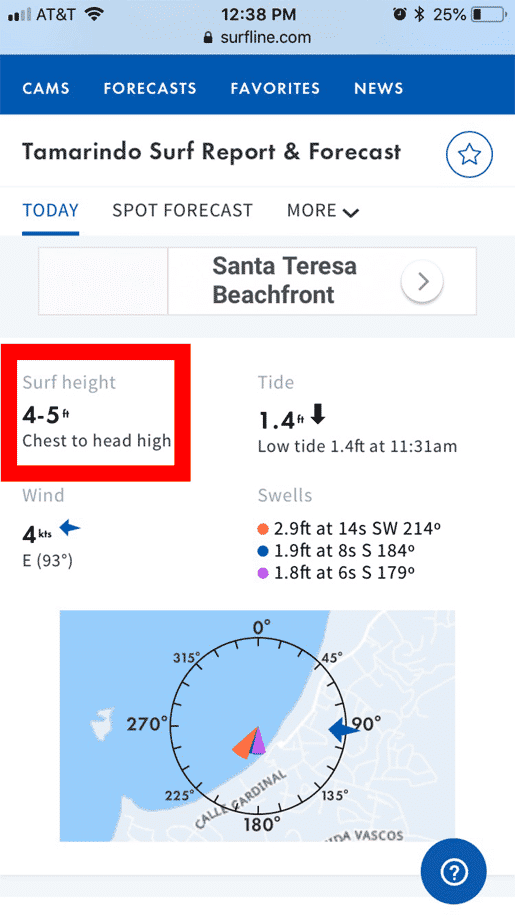Open the Santa Teresa Beachfront banner arrow
Image resolution: width=515 pixels, height=919 pixels.
422,282
